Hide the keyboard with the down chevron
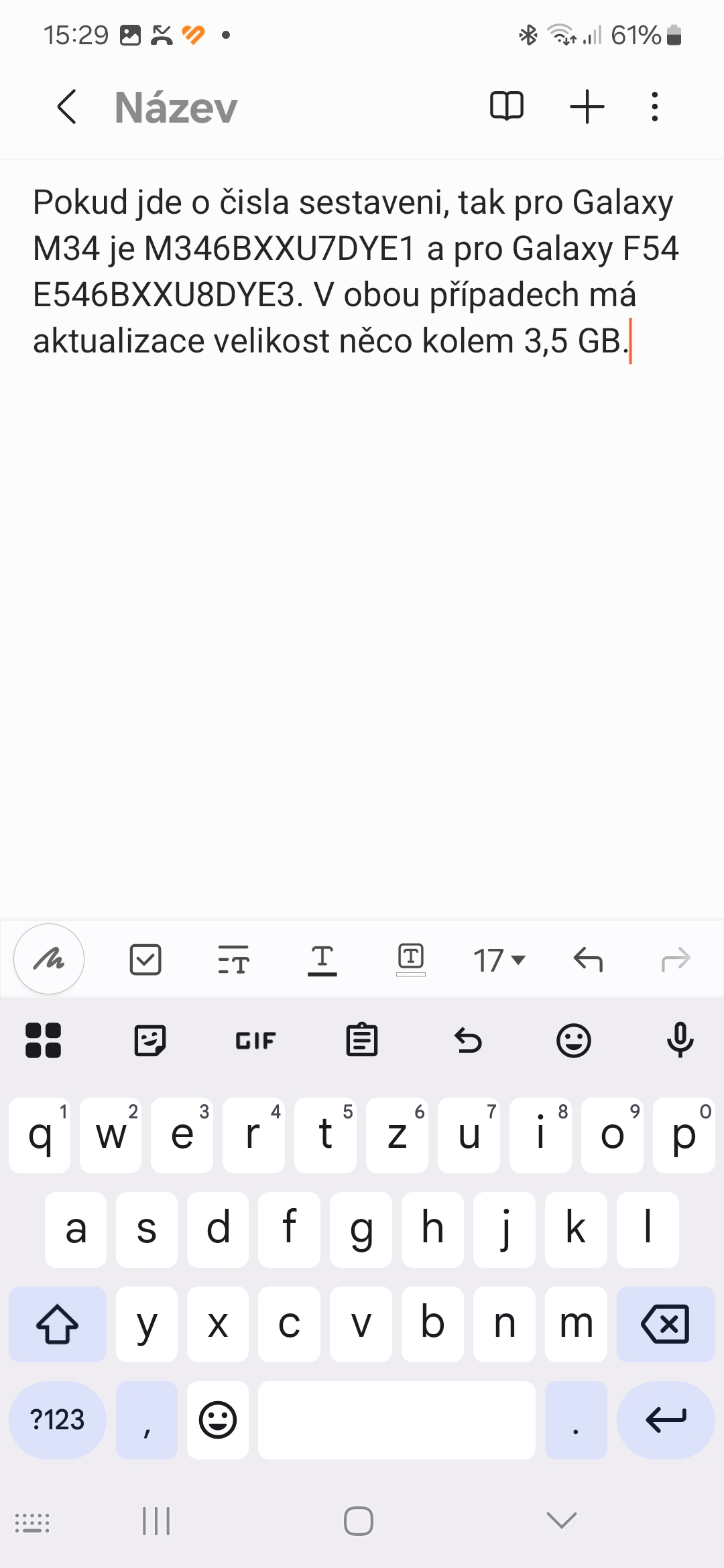The height and width of the screenshot is (1568, 724). [562, 1520]
